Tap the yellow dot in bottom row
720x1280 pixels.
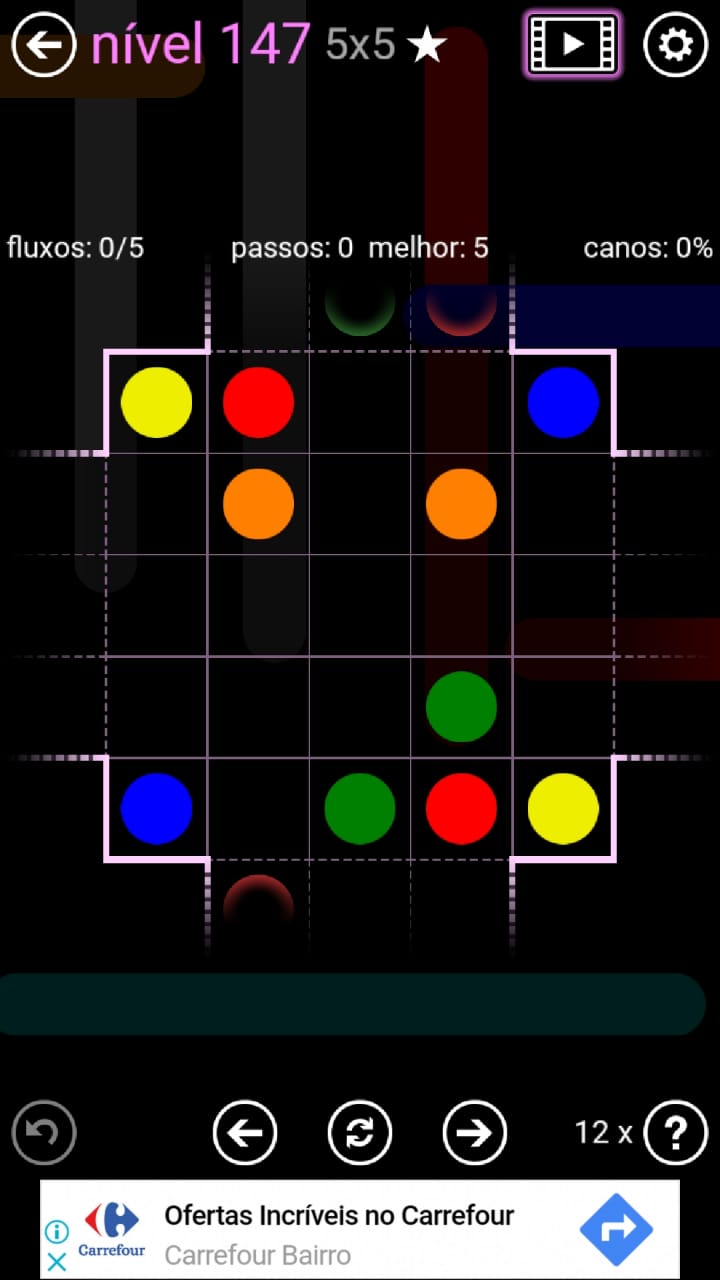pyautogui.click(x=563, y=808)
